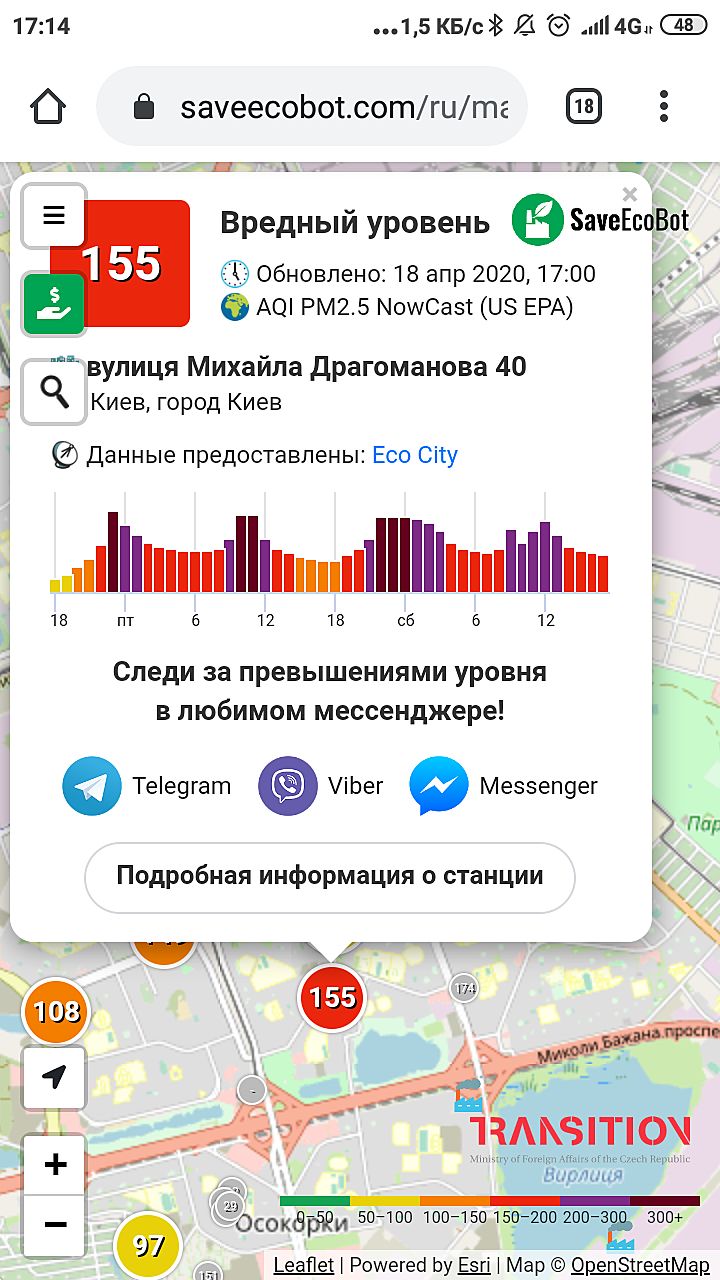Zoom out of the map
This screenshot has height=1280, width=720.
[55, 1223]
